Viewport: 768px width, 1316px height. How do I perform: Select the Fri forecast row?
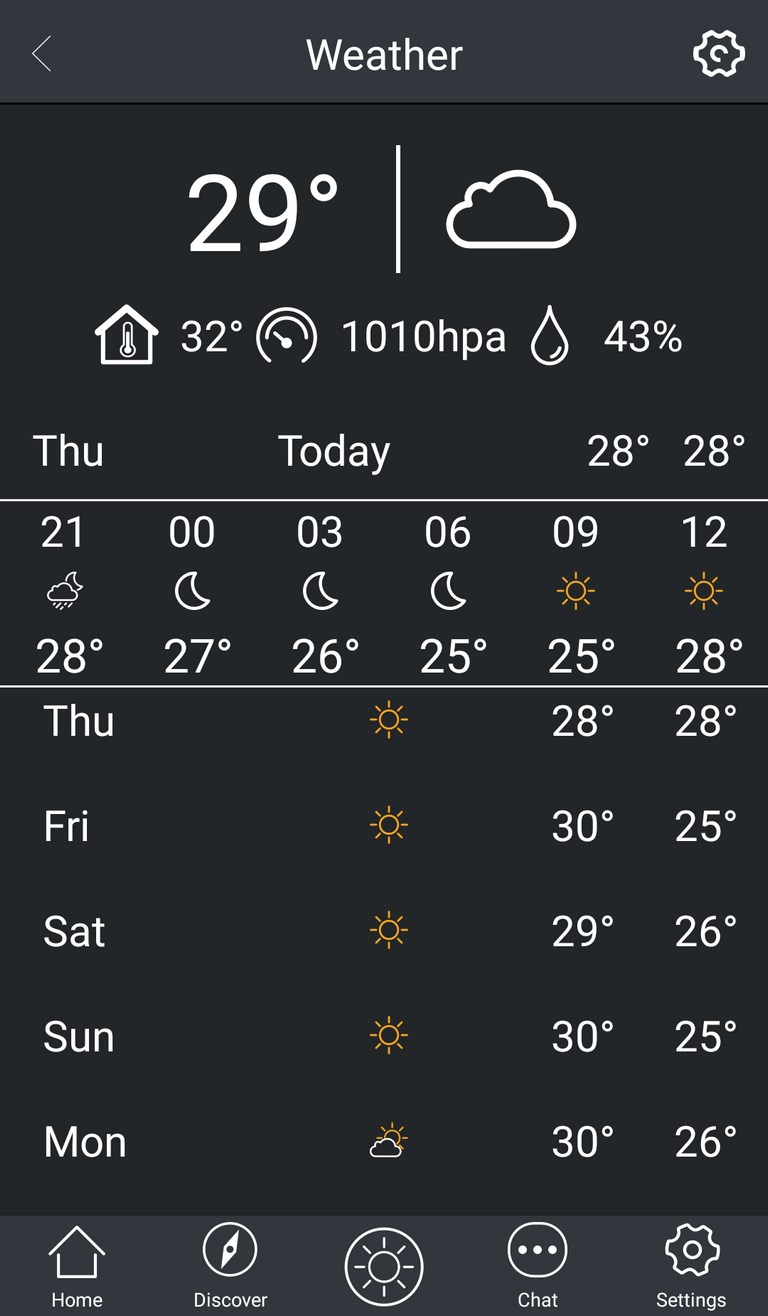pyautogui.click(x=384, y=826)
